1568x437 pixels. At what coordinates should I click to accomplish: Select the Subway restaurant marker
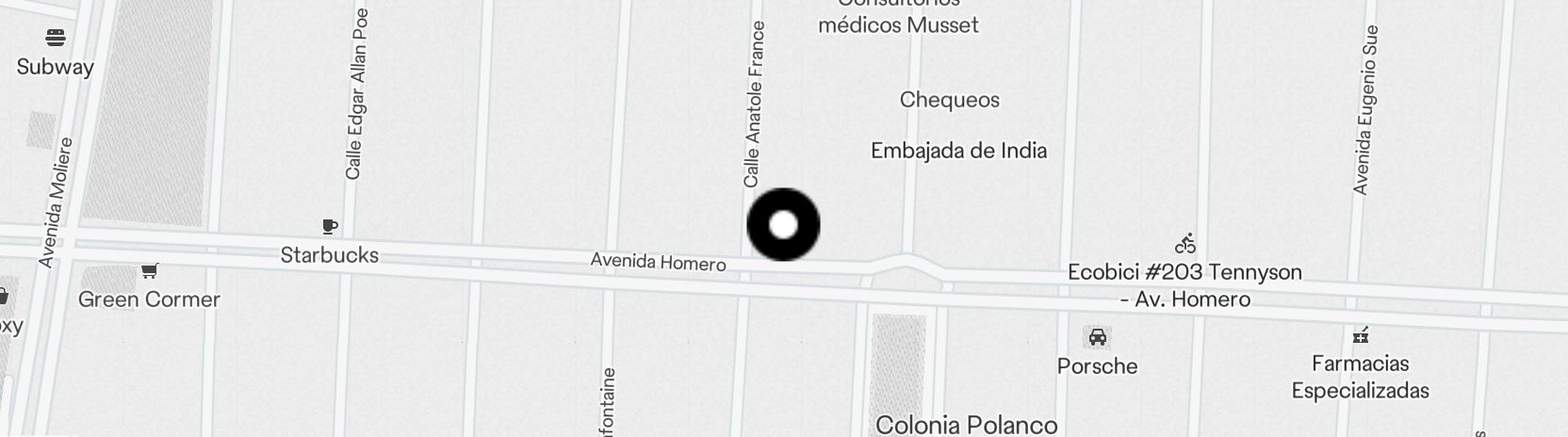(x=56, y=39)
